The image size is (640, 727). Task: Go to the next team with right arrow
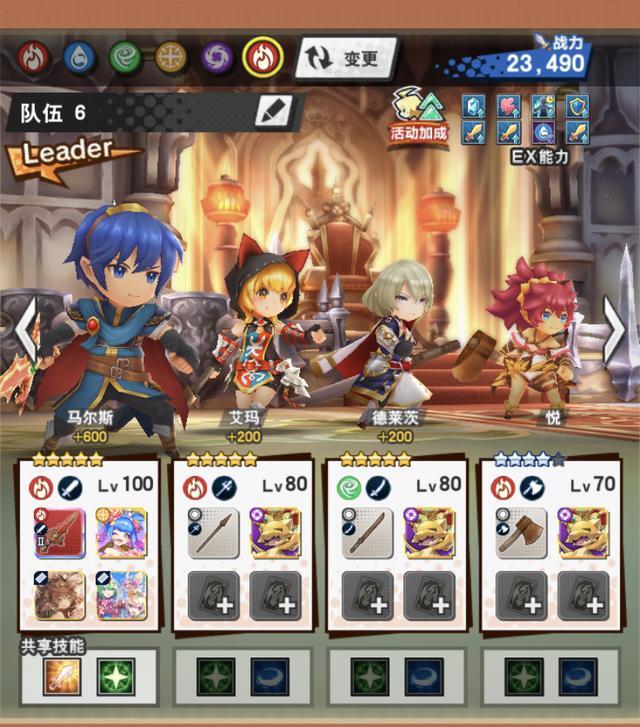[x=618, y=330]
